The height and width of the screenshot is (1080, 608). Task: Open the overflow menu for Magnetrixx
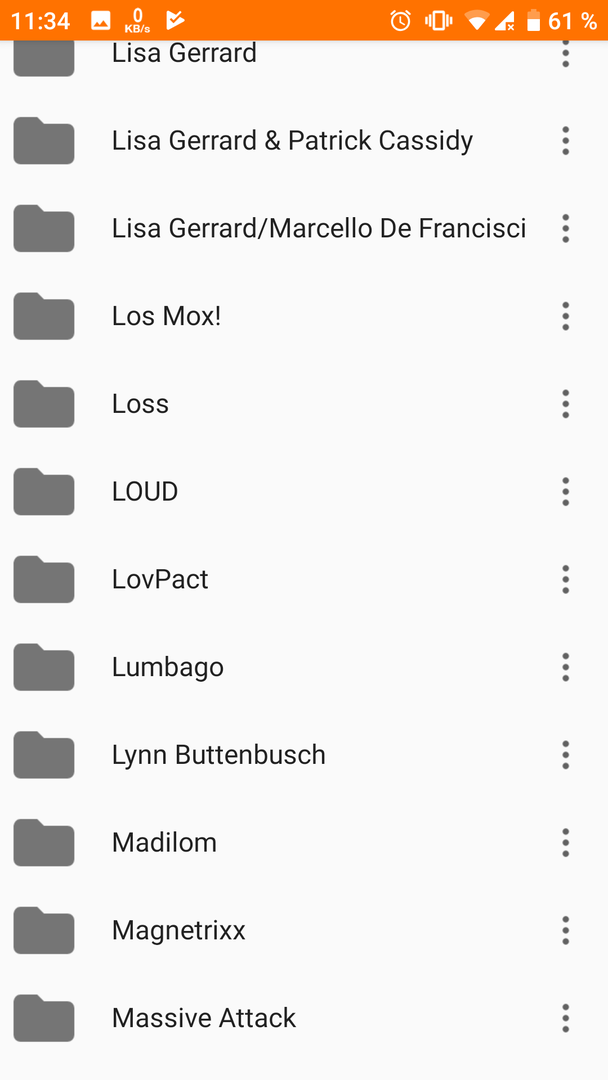(565, 930)
